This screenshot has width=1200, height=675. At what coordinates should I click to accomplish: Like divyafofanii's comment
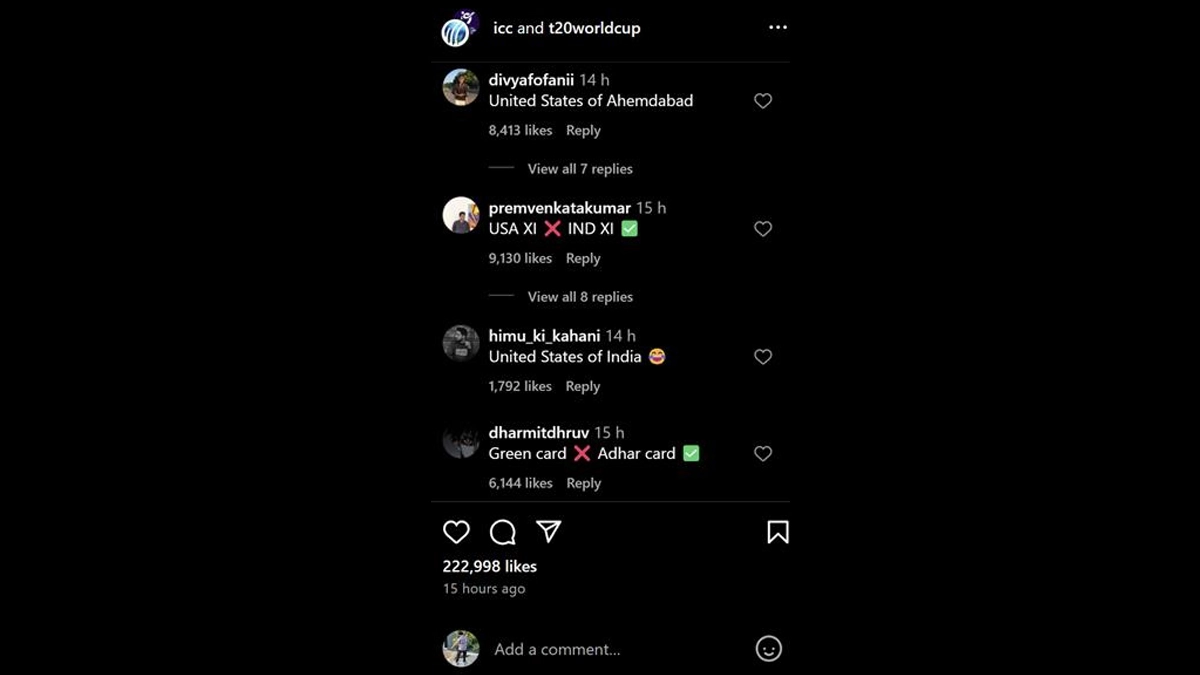(763, 101)
